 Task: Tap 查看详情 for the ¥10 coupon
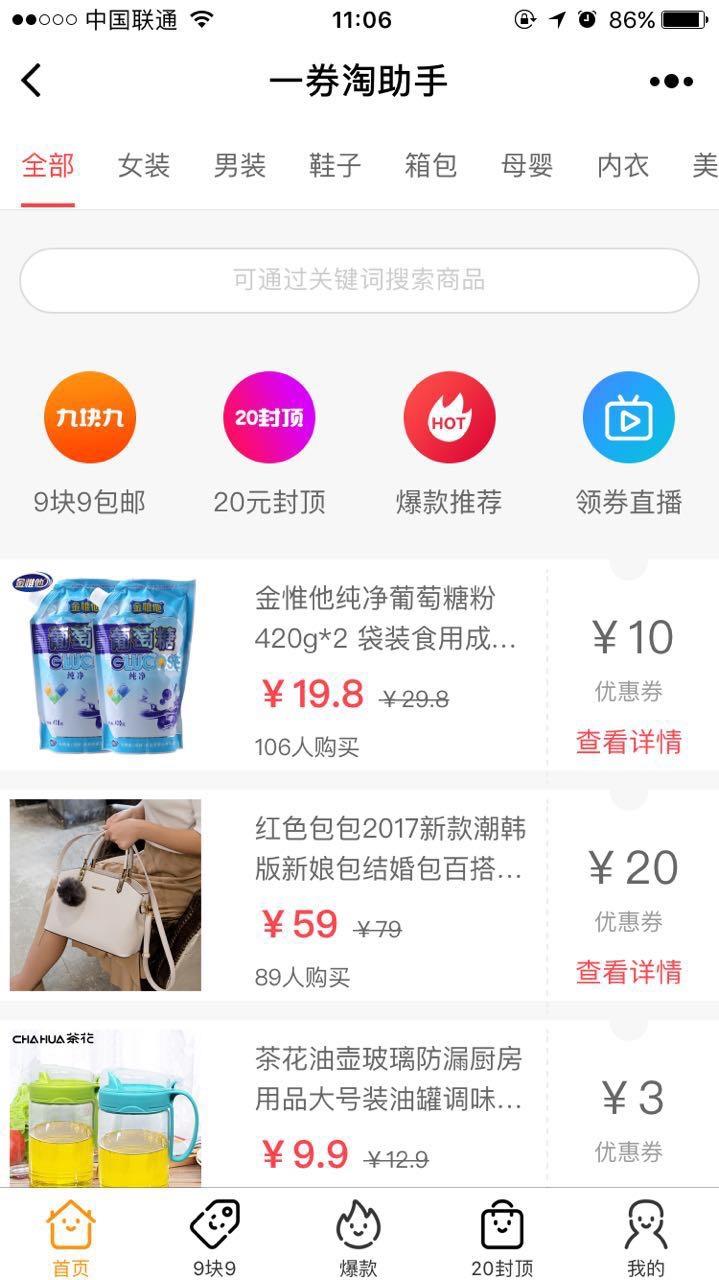[x=629, y=742]
